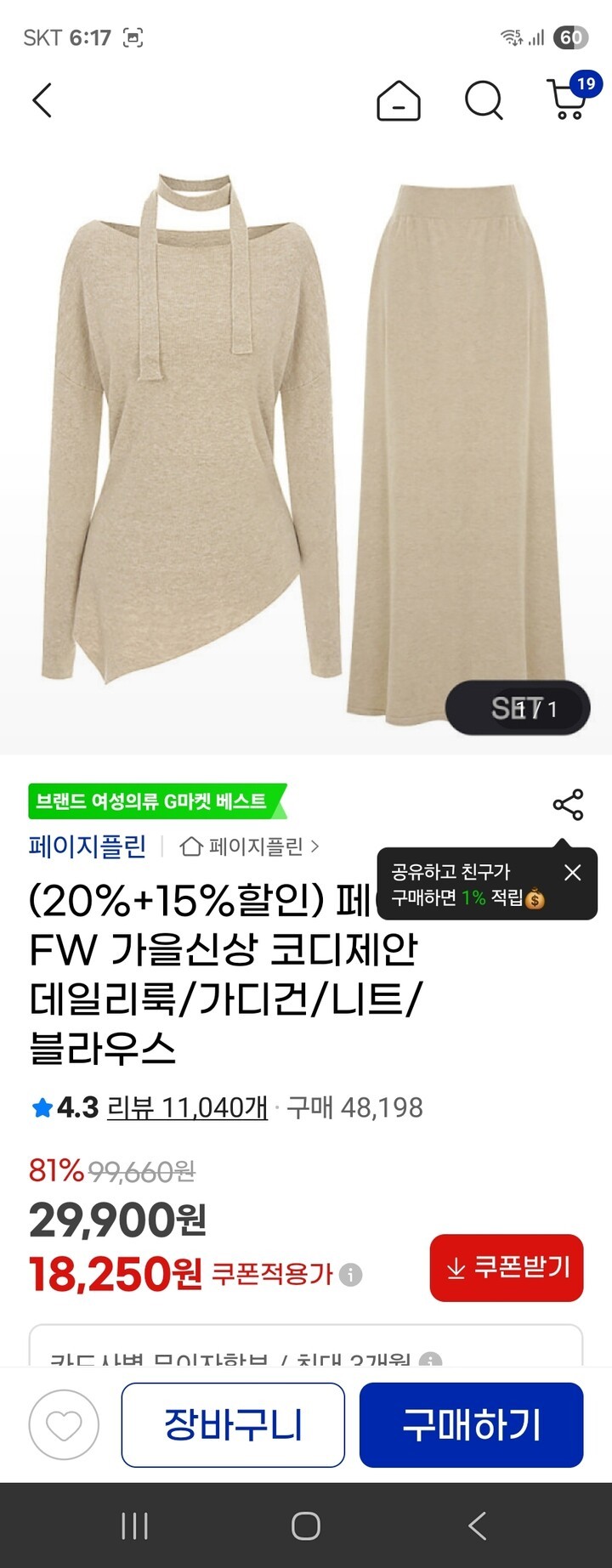Viewport: 612px width, 1568px height.
Task: Open recent apps from navigation bar
Action: [x=135, y=1526]
